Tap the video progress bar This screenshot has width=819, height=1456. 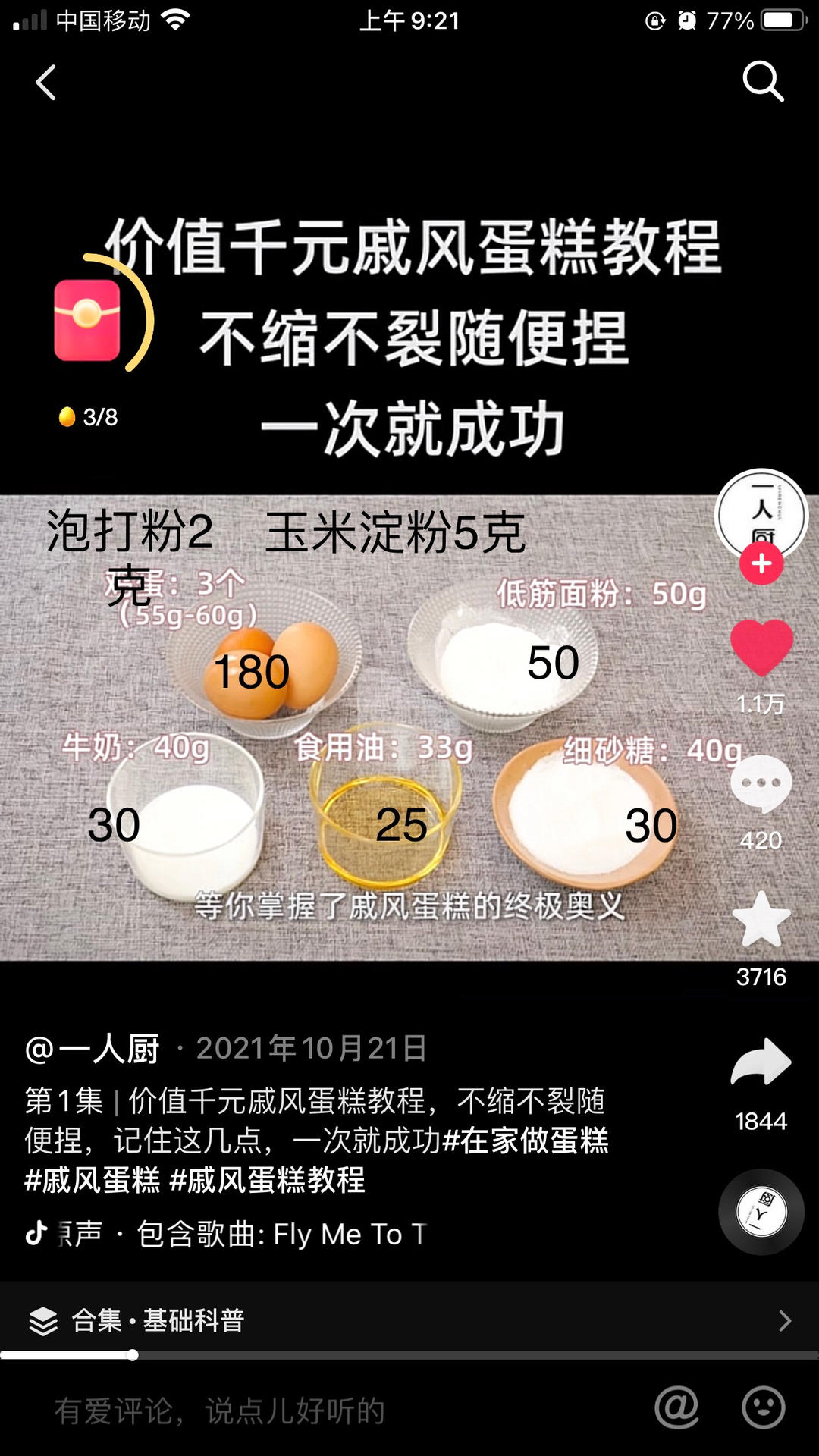coord(409,1355)
